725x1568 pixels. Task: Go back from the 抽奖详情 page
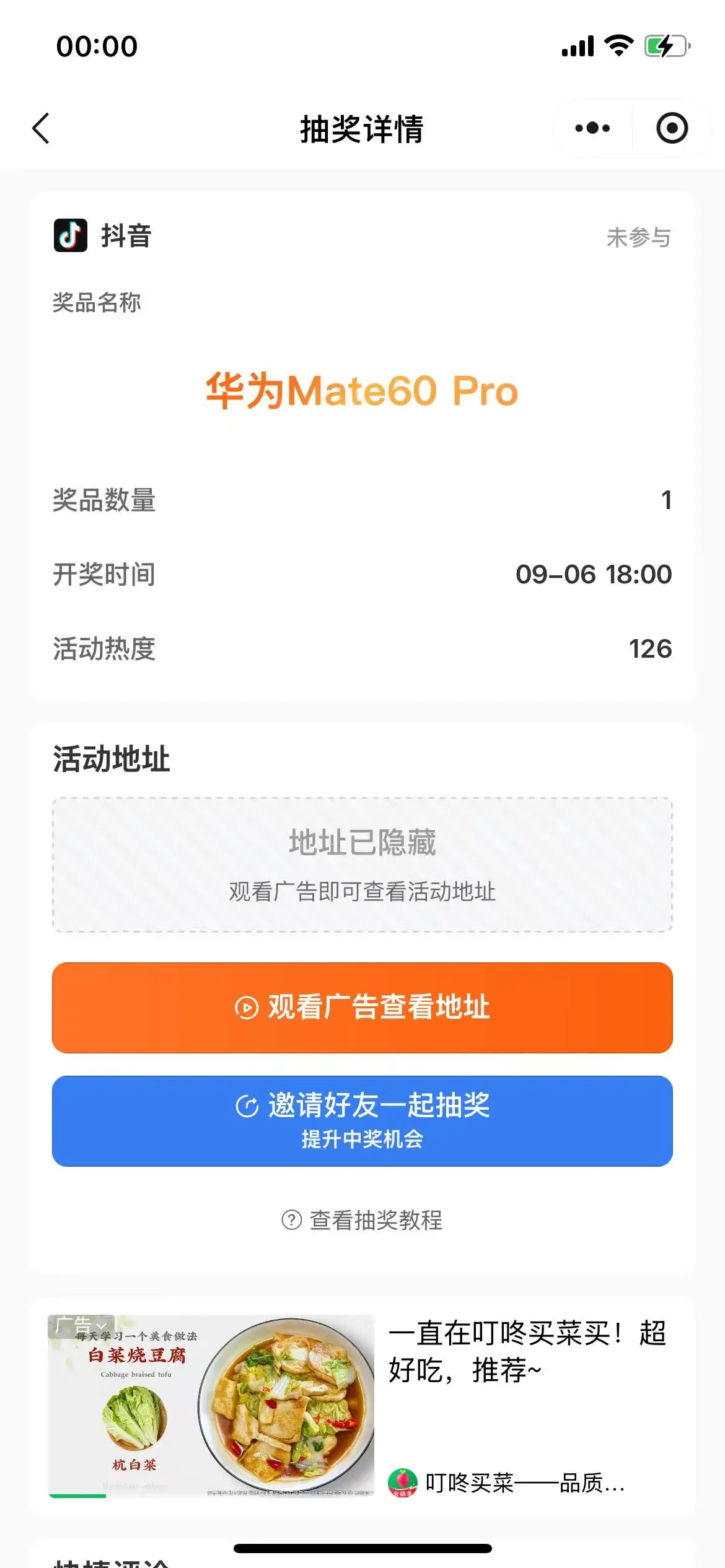(41, 129)
